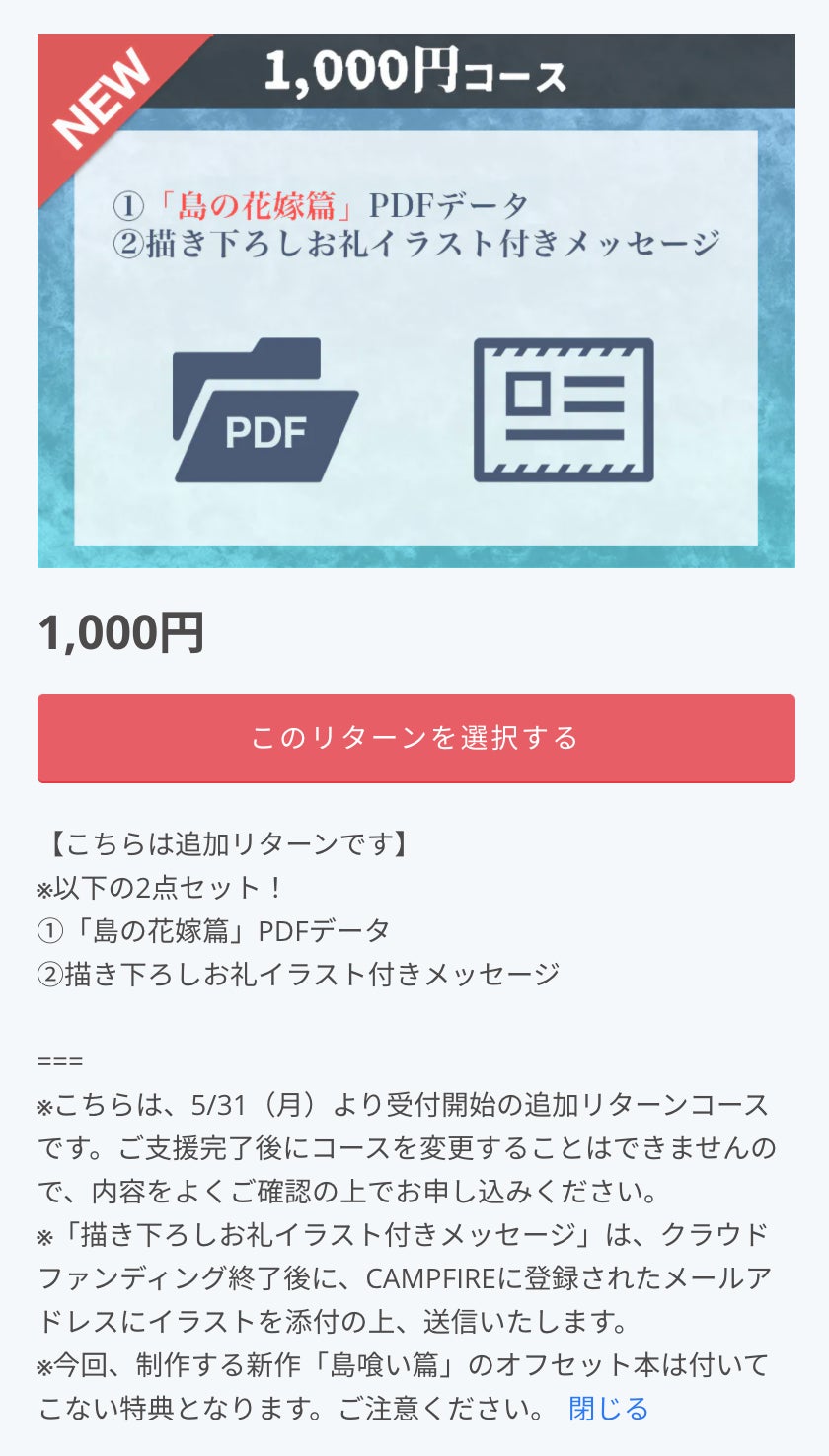Select the 1,000円 return with red button
The height and width of the screenshot is (1456, 829).
tap(415, 738)
